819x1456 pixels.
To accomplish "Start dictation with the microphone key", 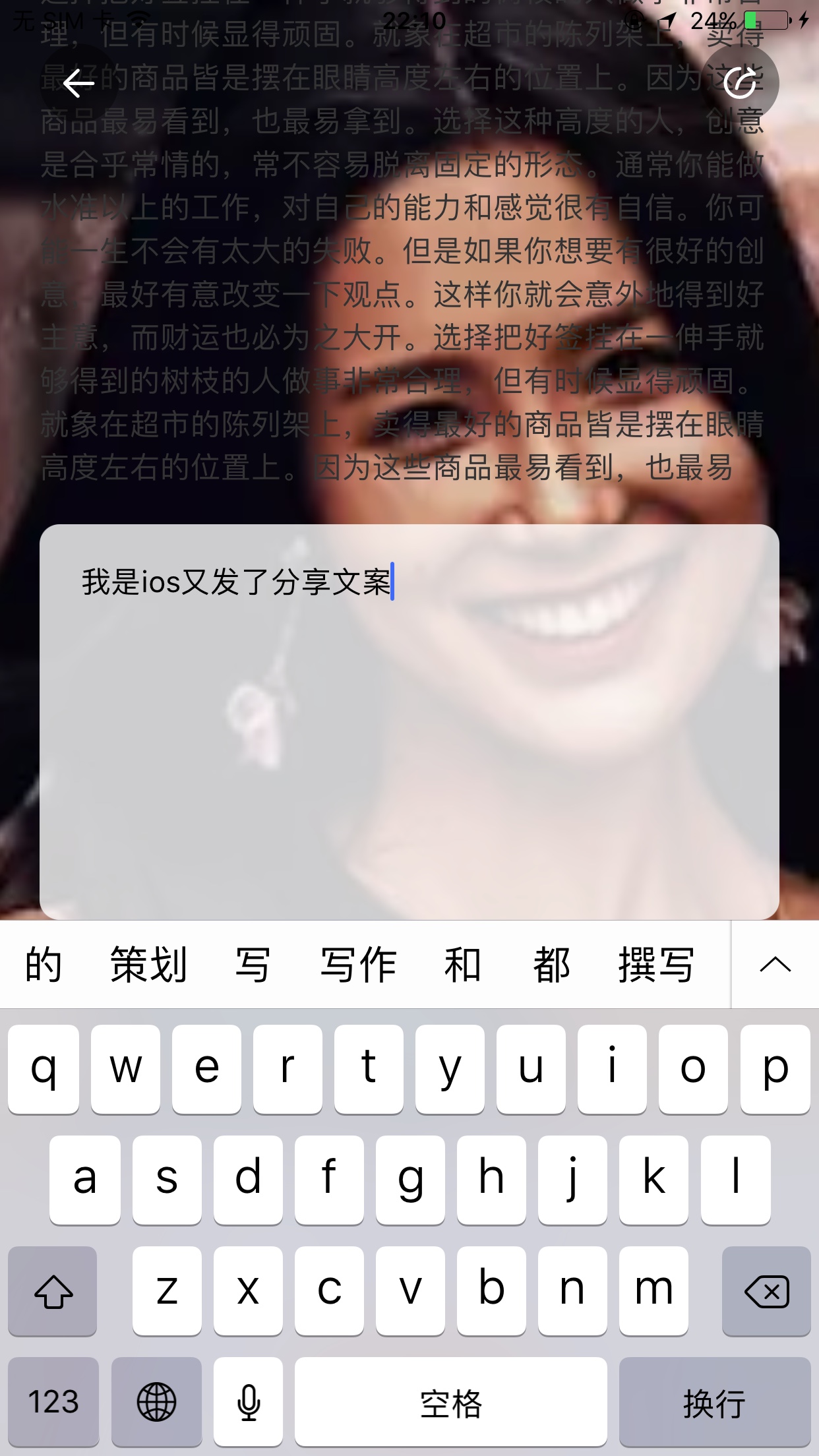I will point(249,1401).
